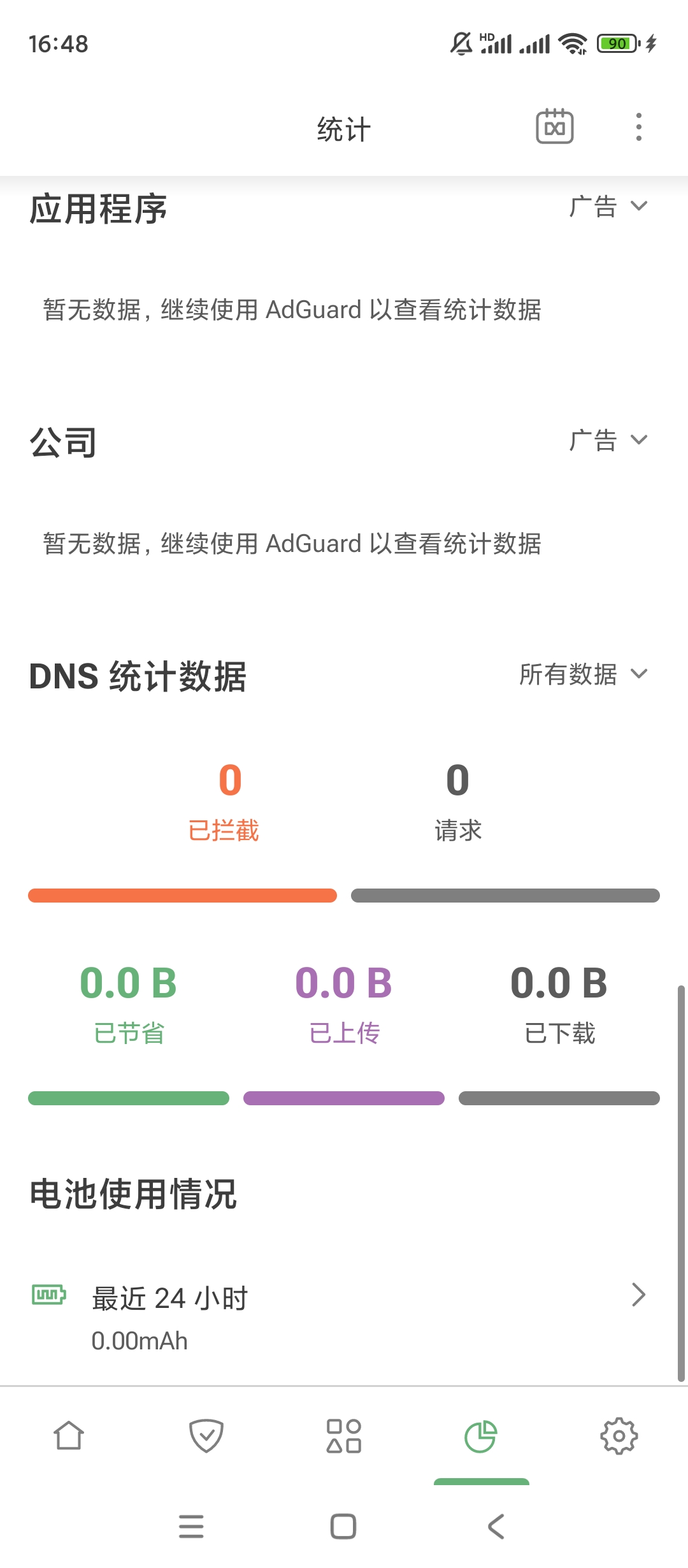Open the 所有数据 dropdown in DNS 统计数据
Screen dimensions: 688x1568
pyautogui.click(x=583, y=674)
